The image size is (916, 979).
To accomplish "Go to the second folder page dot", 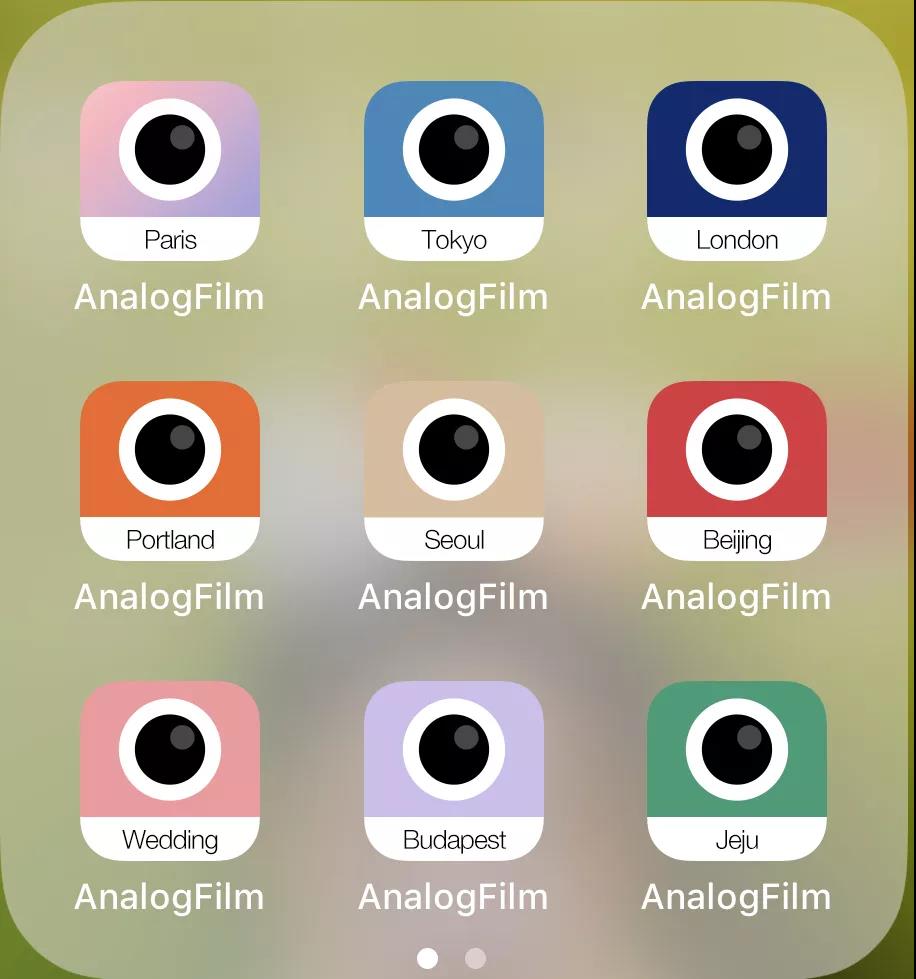I will point(475,959).
